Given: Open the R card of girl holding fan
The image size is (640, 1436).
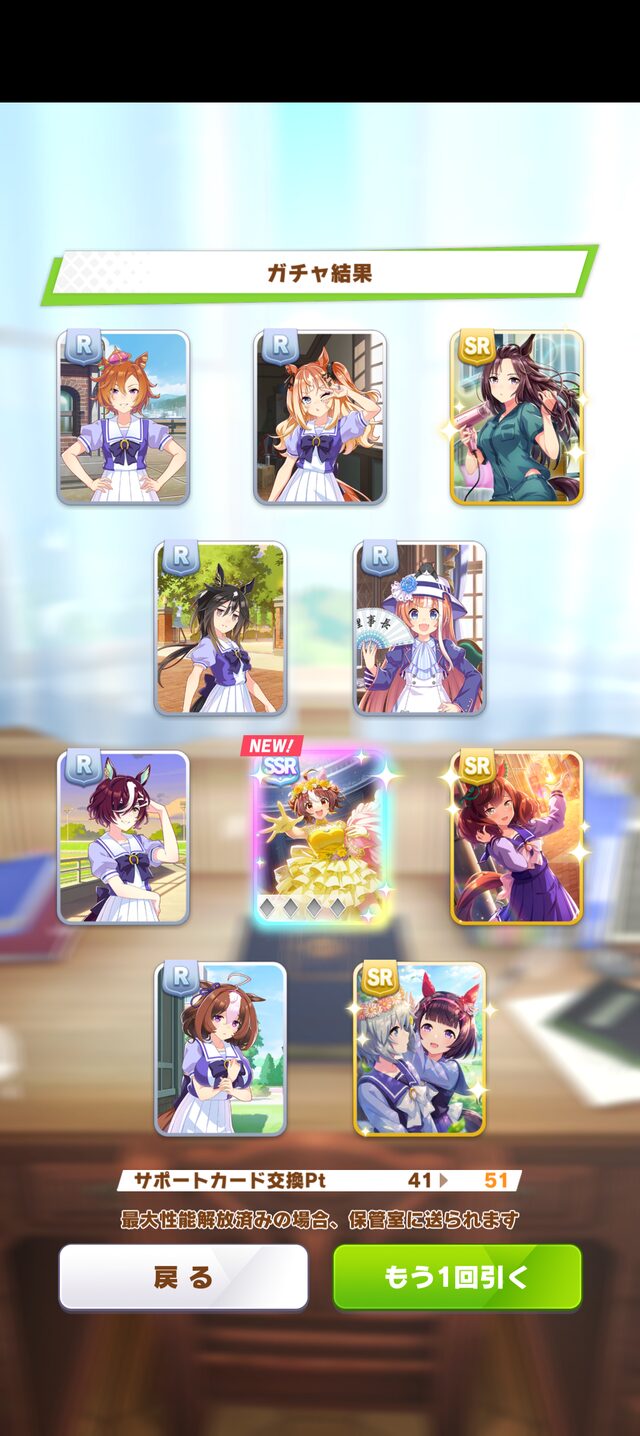Looking at the screenshot, I should [420, 628].
